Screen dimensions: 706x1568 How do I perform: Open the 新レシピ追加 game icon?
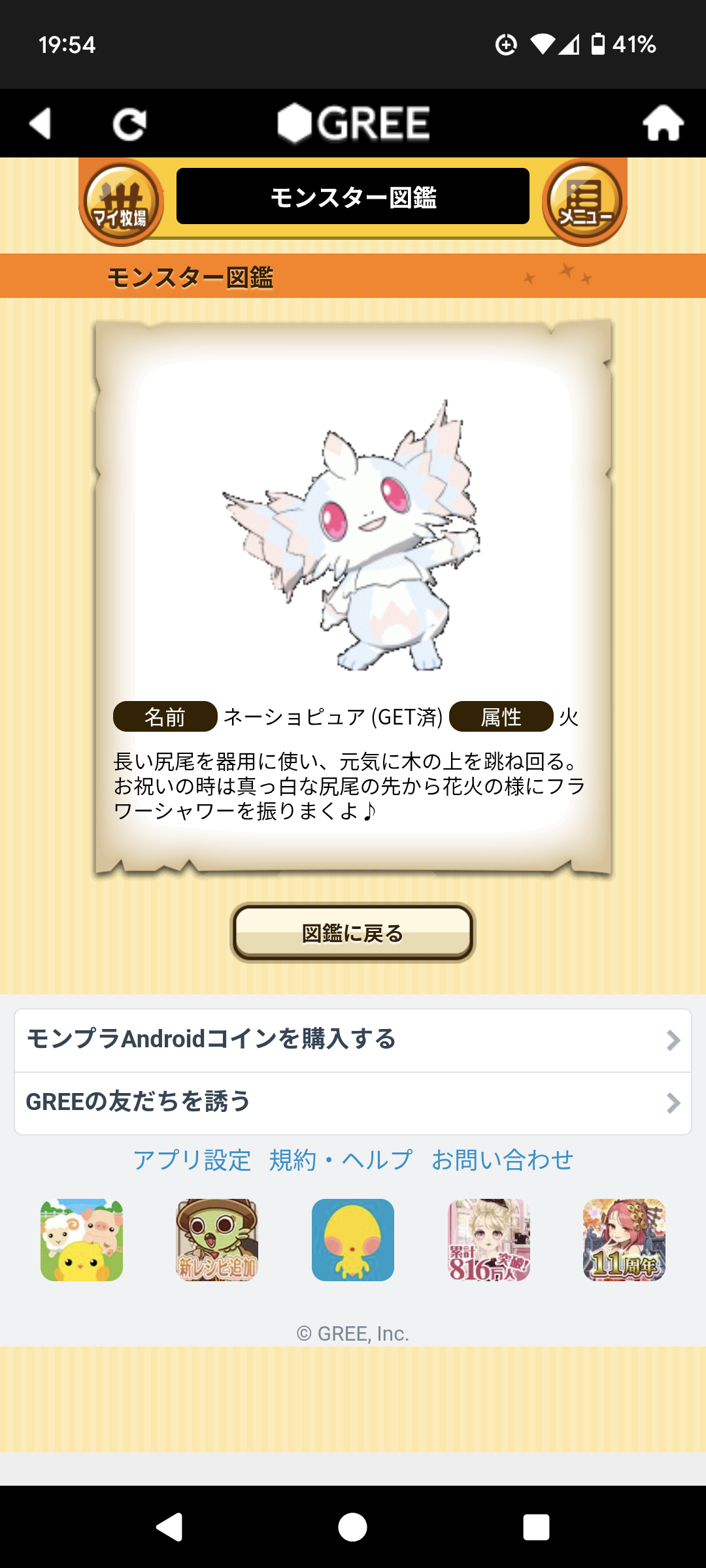pos(217,1240)
